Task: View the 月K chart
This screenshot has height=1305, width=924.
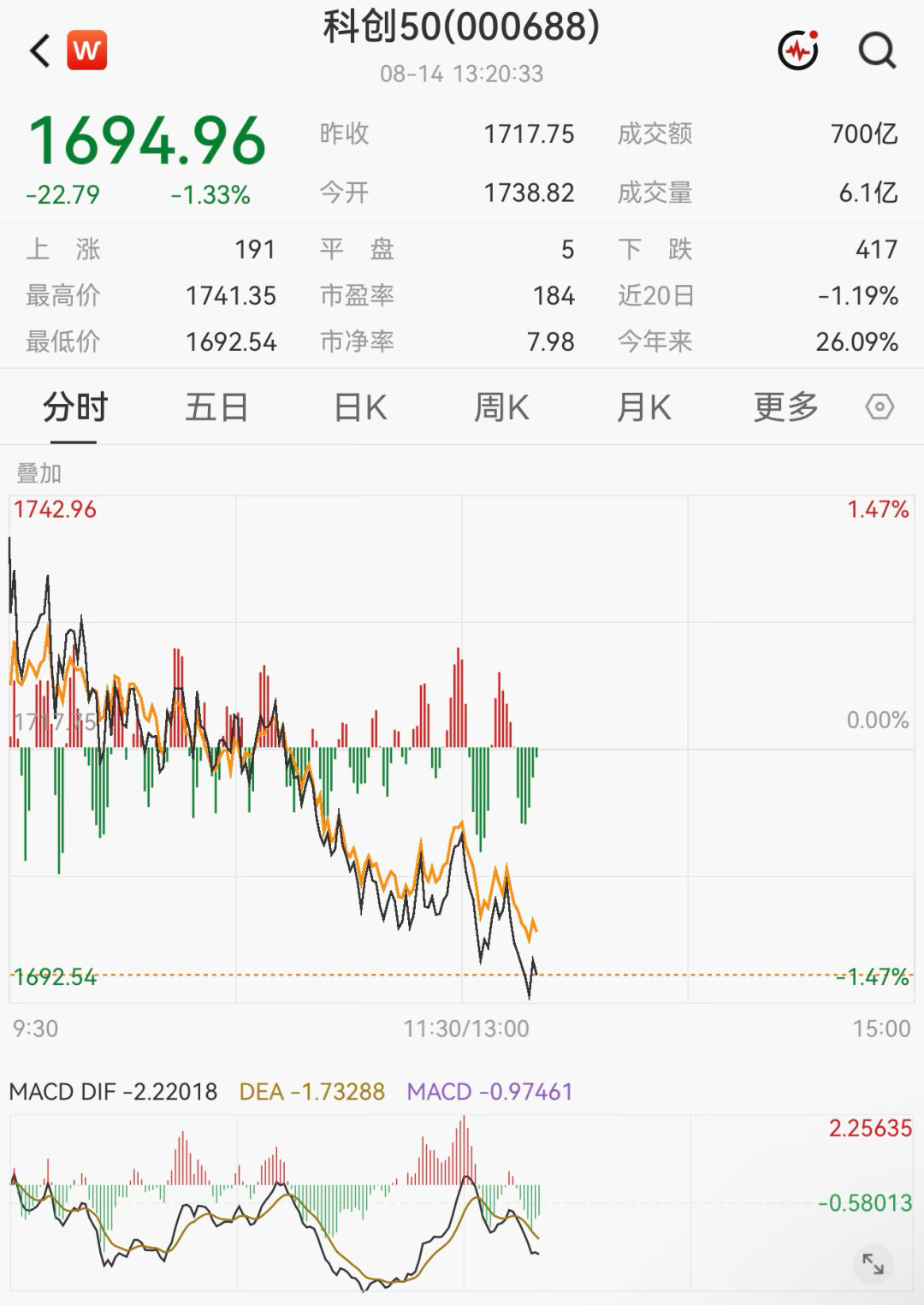Action: pyautogui.click(x=643, y=407)
